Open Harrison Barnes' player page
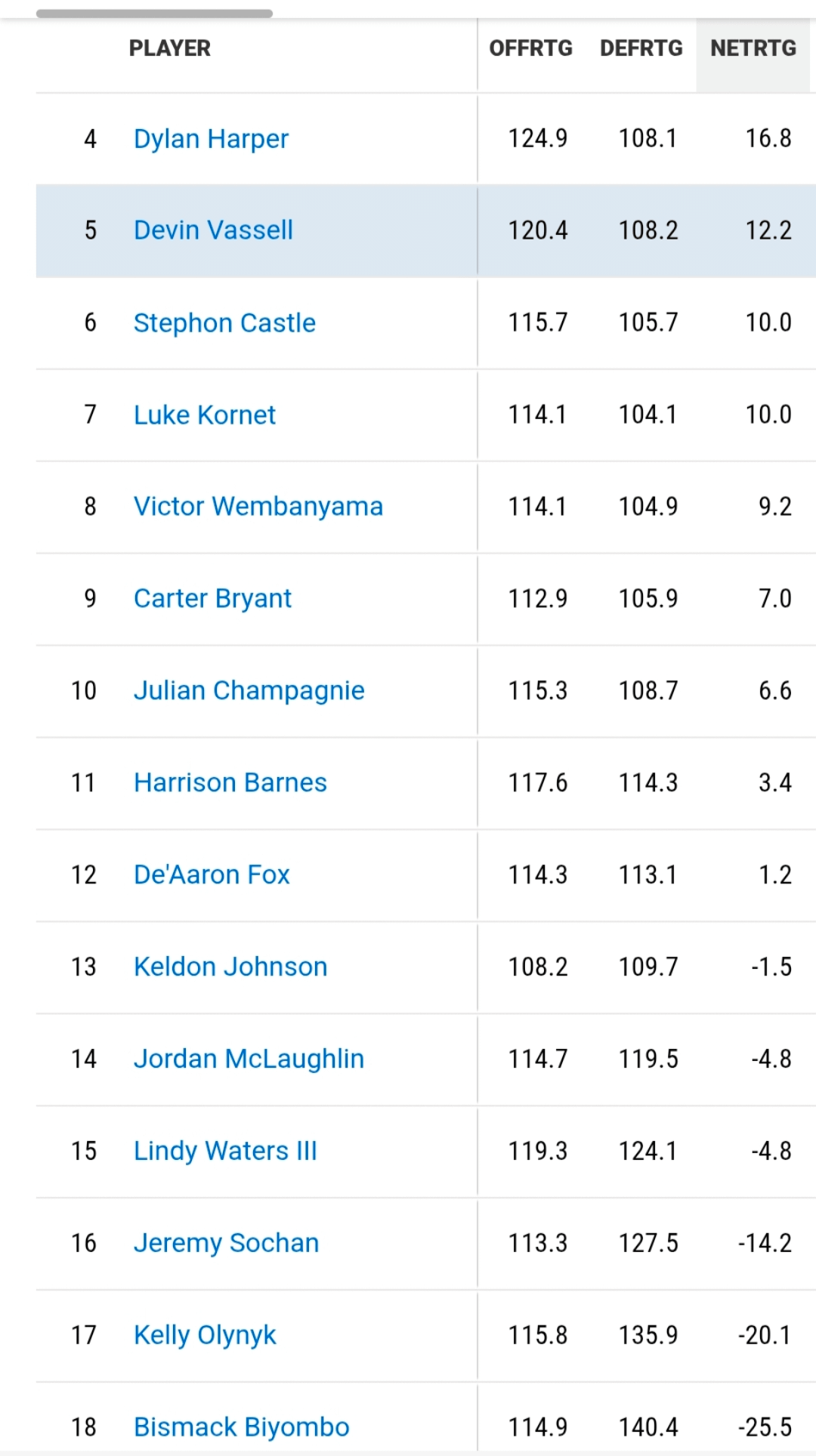 [230, 783]
